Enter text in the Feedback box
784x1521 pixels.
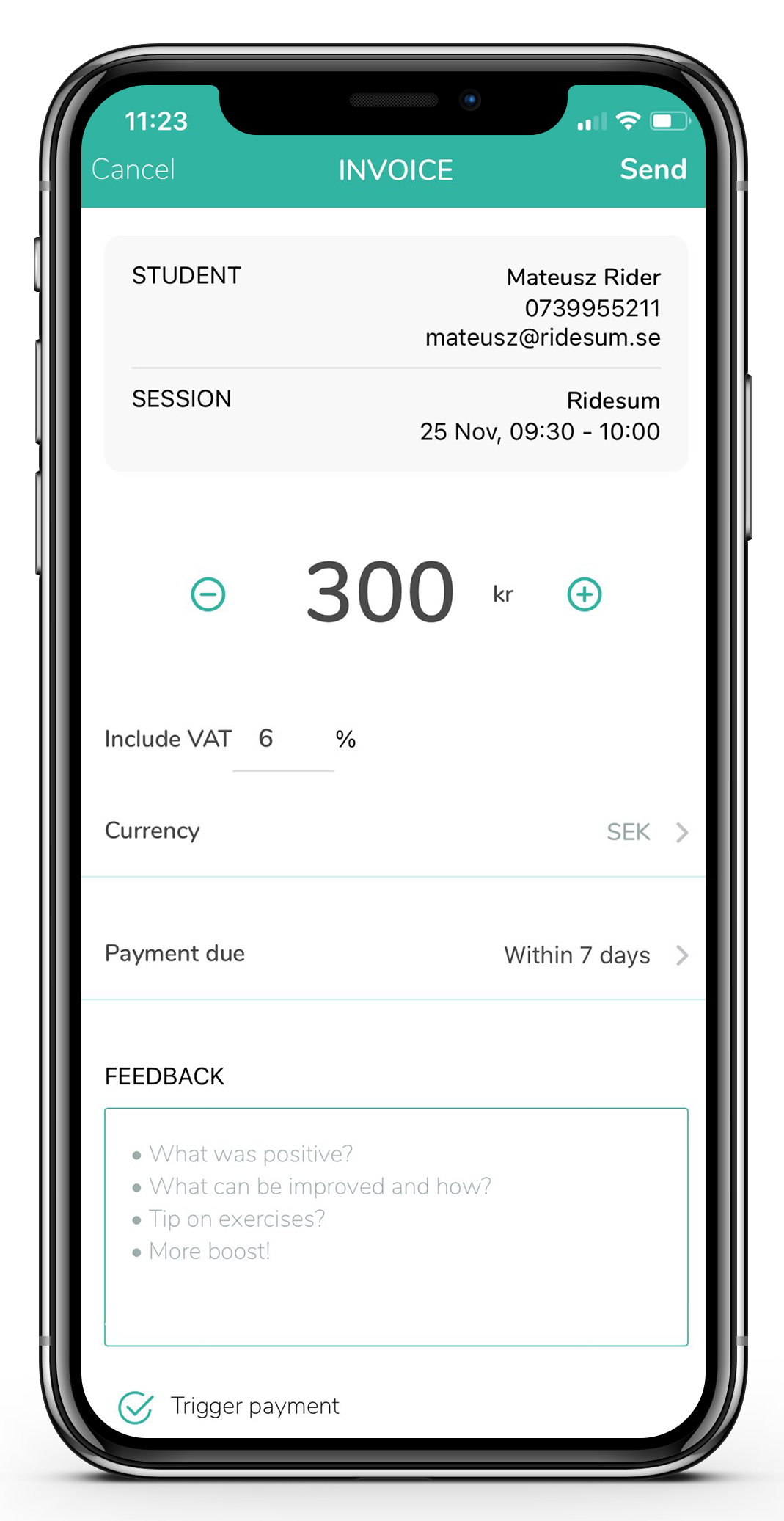pos(396,1227)
